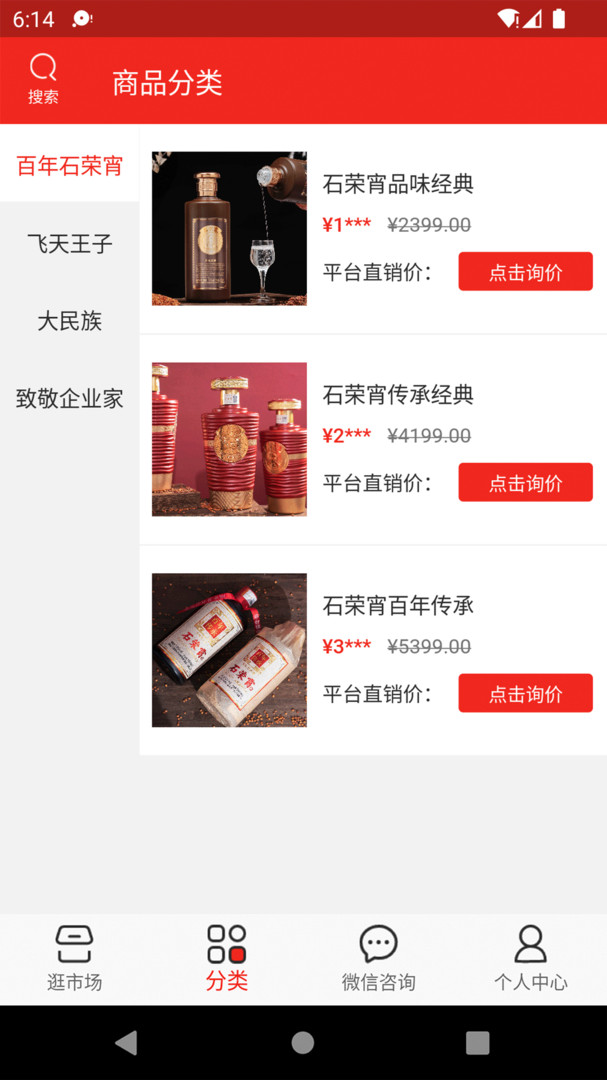View the 石荣宵传承经典 product image
607x1080 pixels.
point(229,439)
